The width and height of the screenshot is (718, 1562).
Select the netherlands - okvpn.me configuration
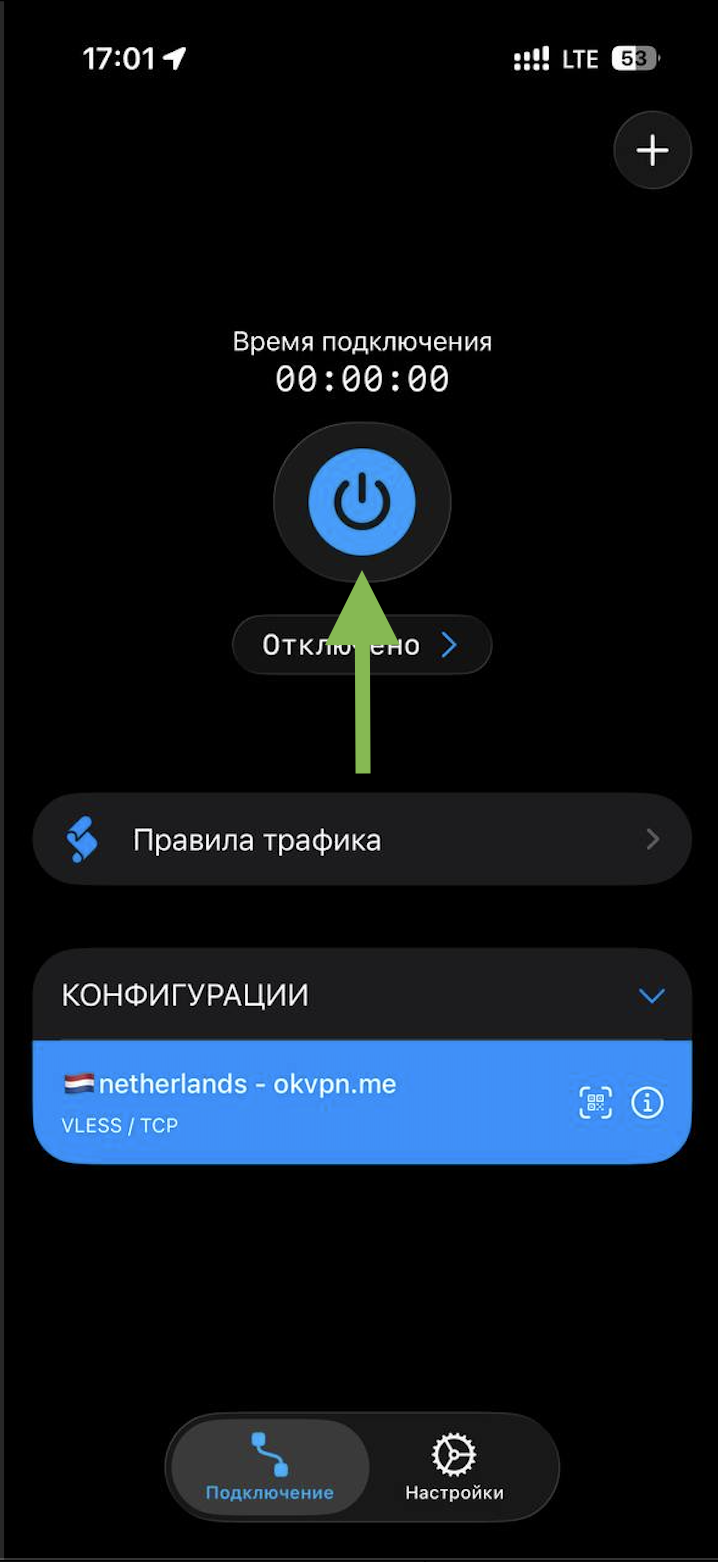[300, 1102]
